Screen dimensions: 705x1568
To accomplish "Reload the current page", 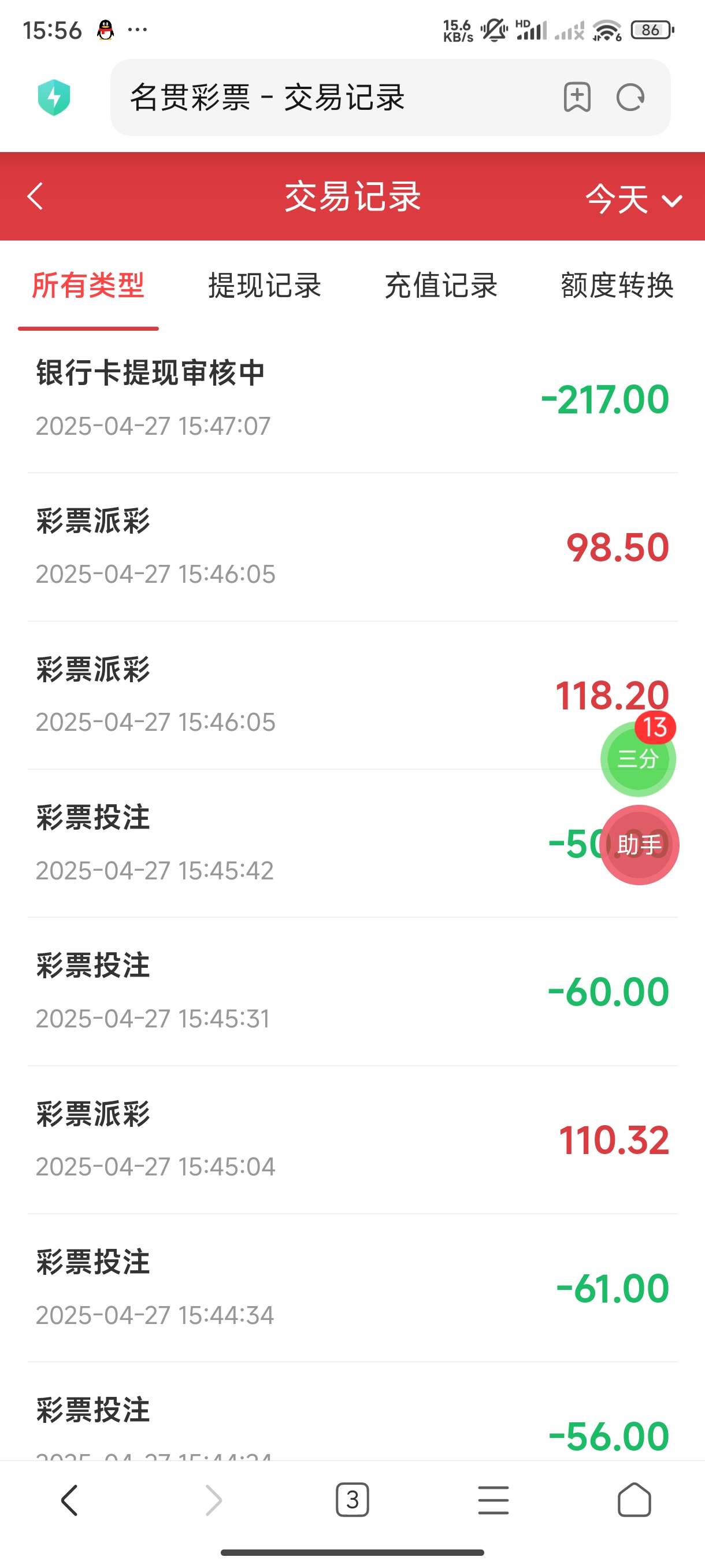I will 630,97.
